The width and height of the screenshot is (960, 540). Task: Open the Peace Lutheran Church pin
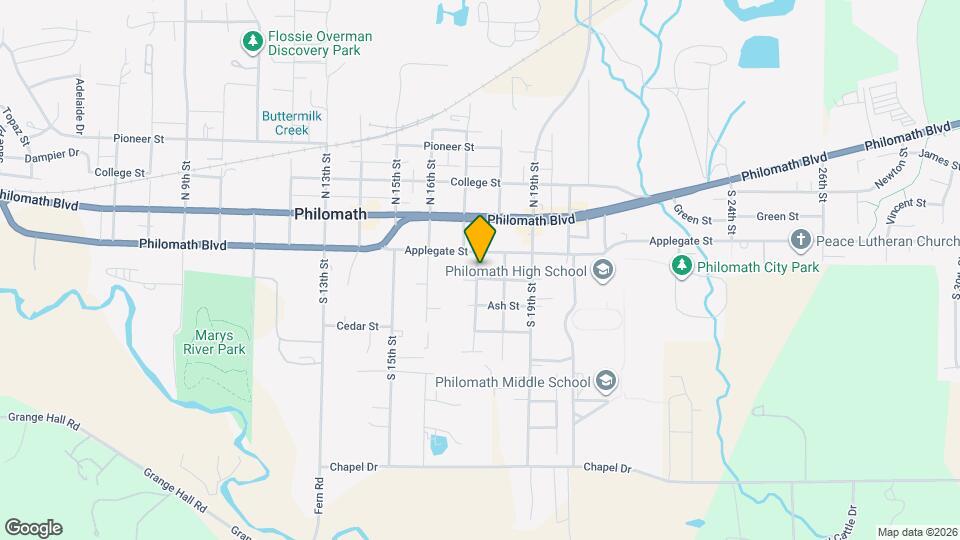[x=801, y=240]
